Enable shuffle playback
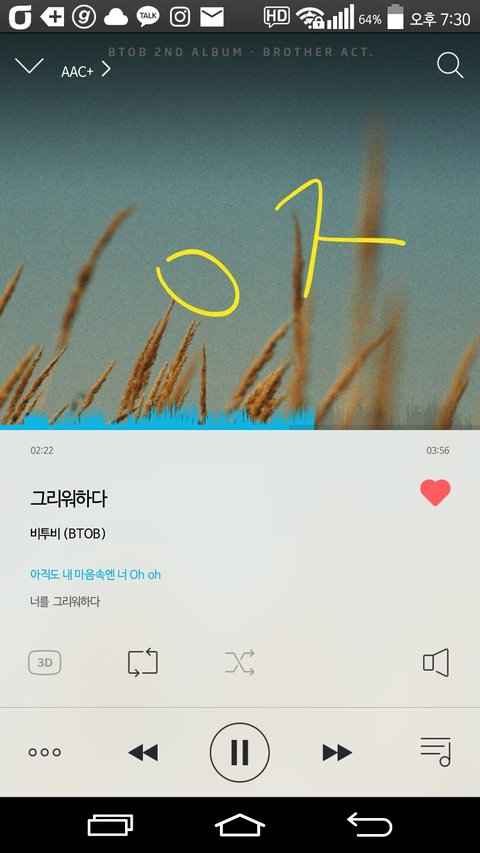The image size is (480, 853). pos(239,663)
